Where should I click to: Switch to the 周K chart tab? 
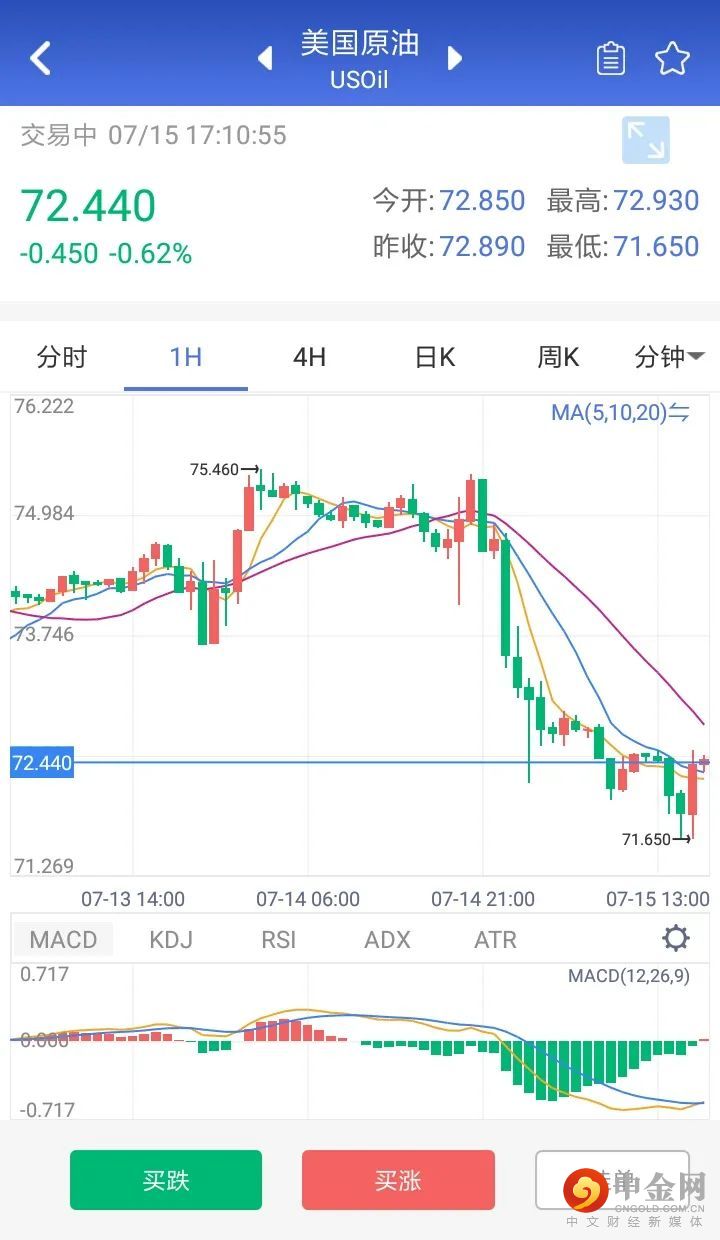[x=557, y=357]
